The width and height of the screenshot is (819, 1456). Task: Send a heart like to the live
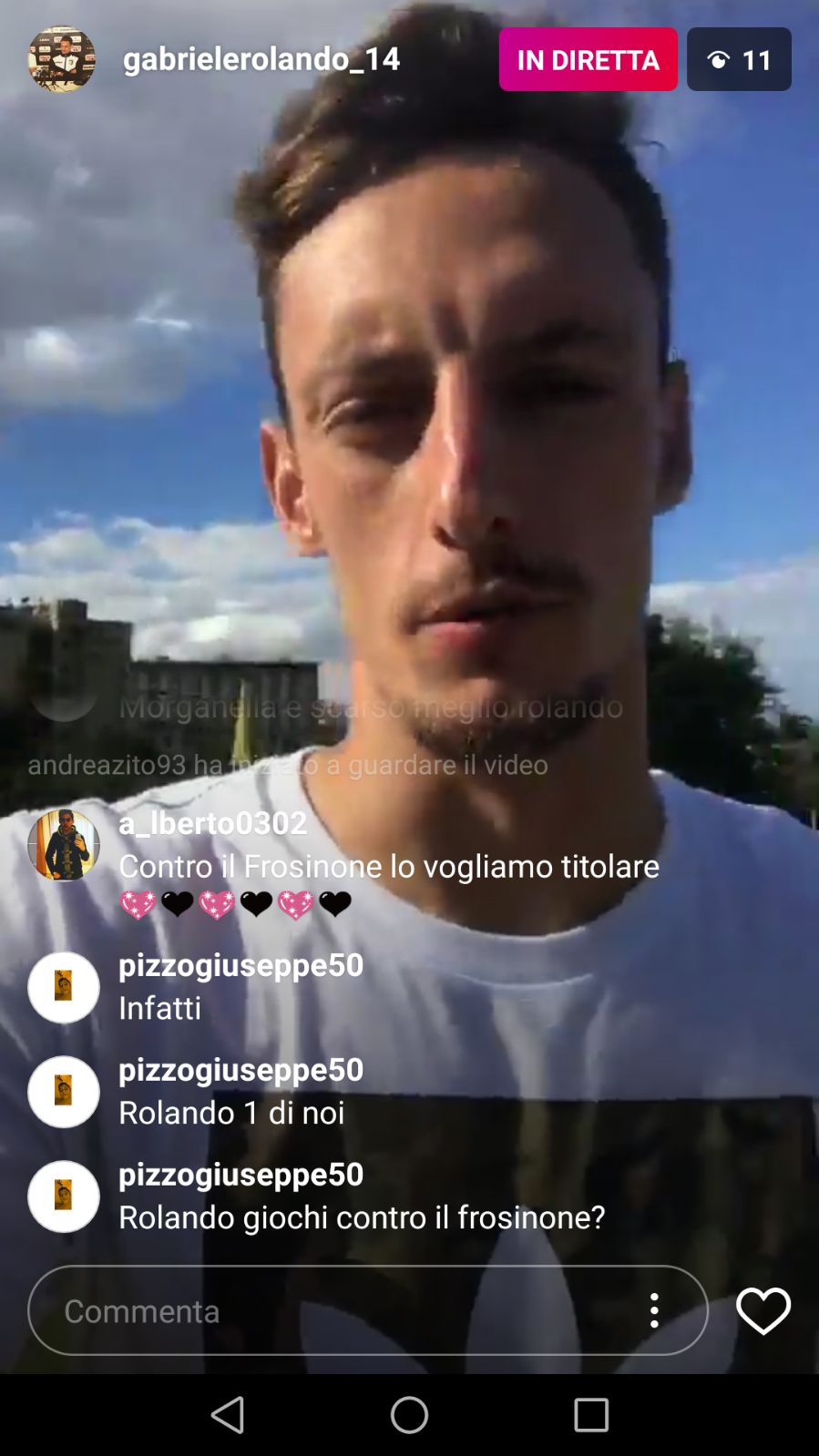coord(763,1310)
